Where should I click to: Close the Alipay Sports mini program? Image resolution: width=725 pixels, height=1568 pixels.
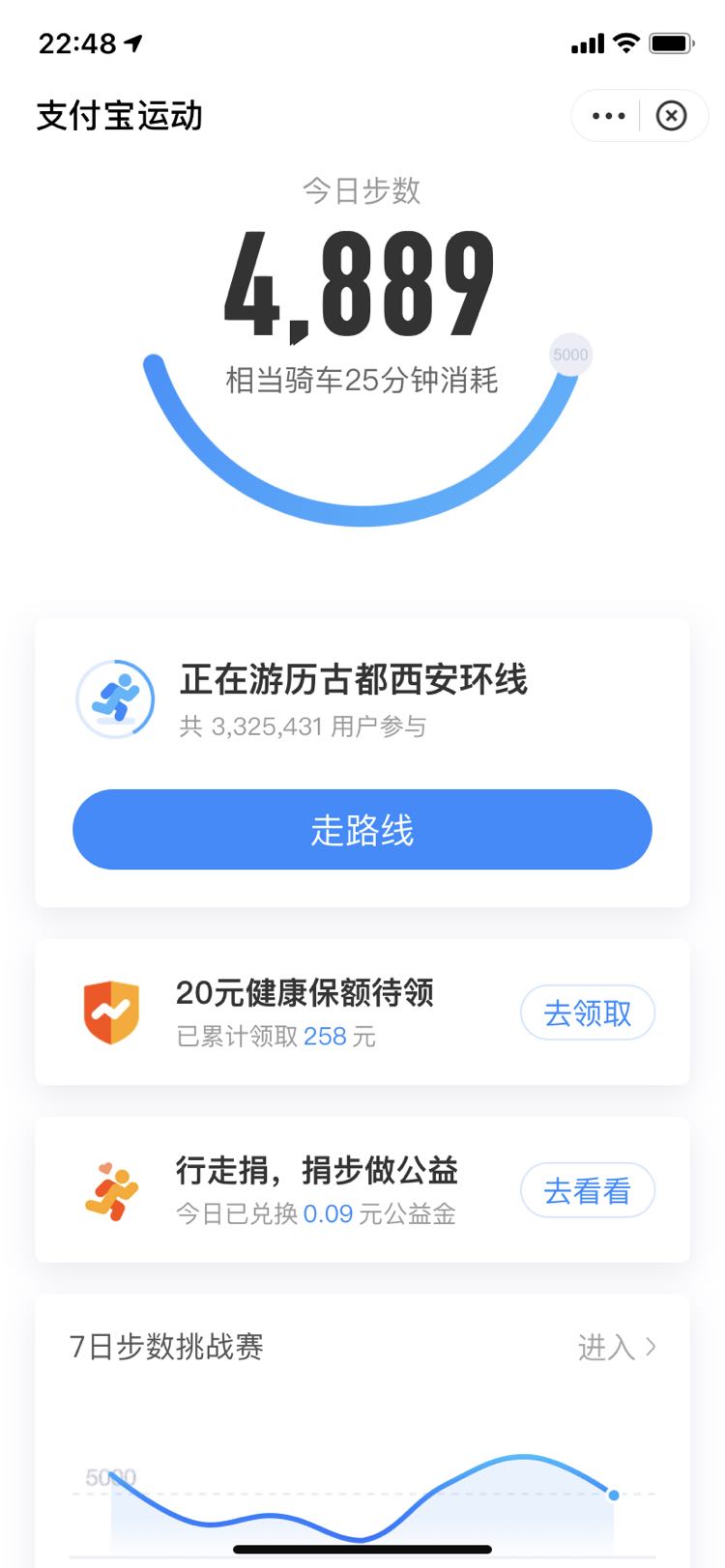click(x=671, y=116)
